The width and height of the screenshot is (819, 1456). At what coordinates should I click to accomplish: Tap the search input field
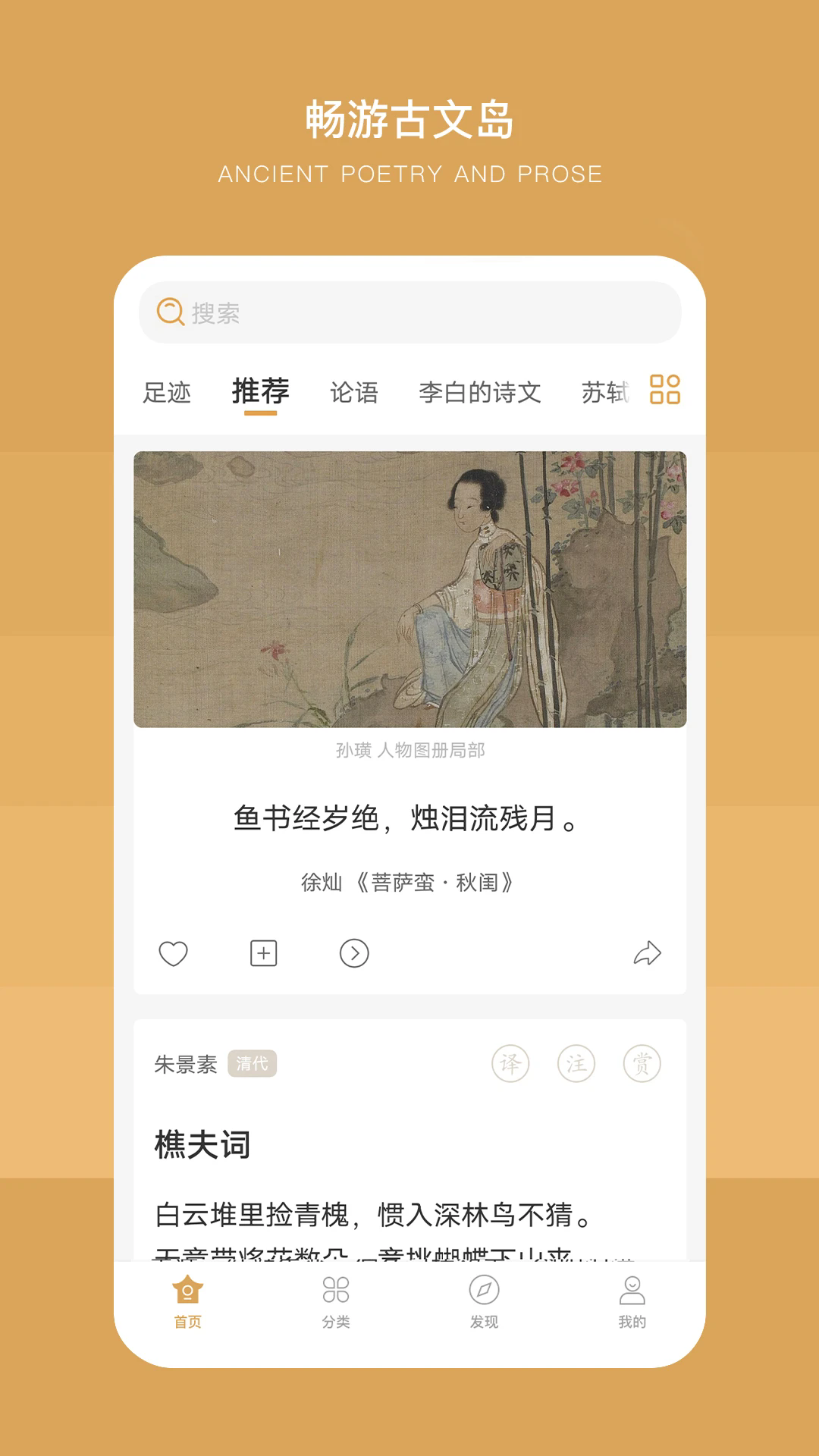409,311
